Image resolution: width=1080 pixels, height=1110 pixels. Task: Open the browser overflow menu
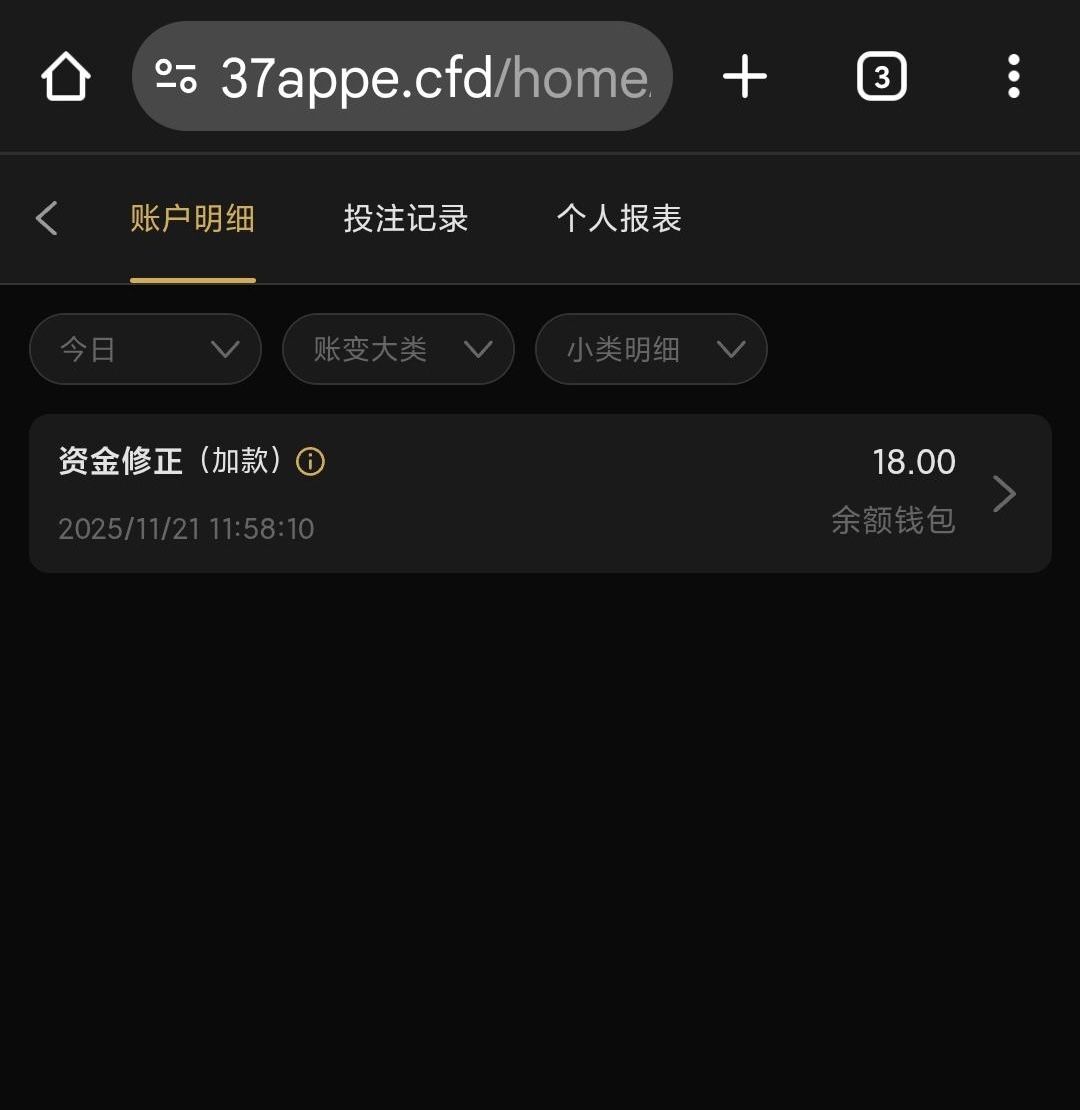point(1014,77)
